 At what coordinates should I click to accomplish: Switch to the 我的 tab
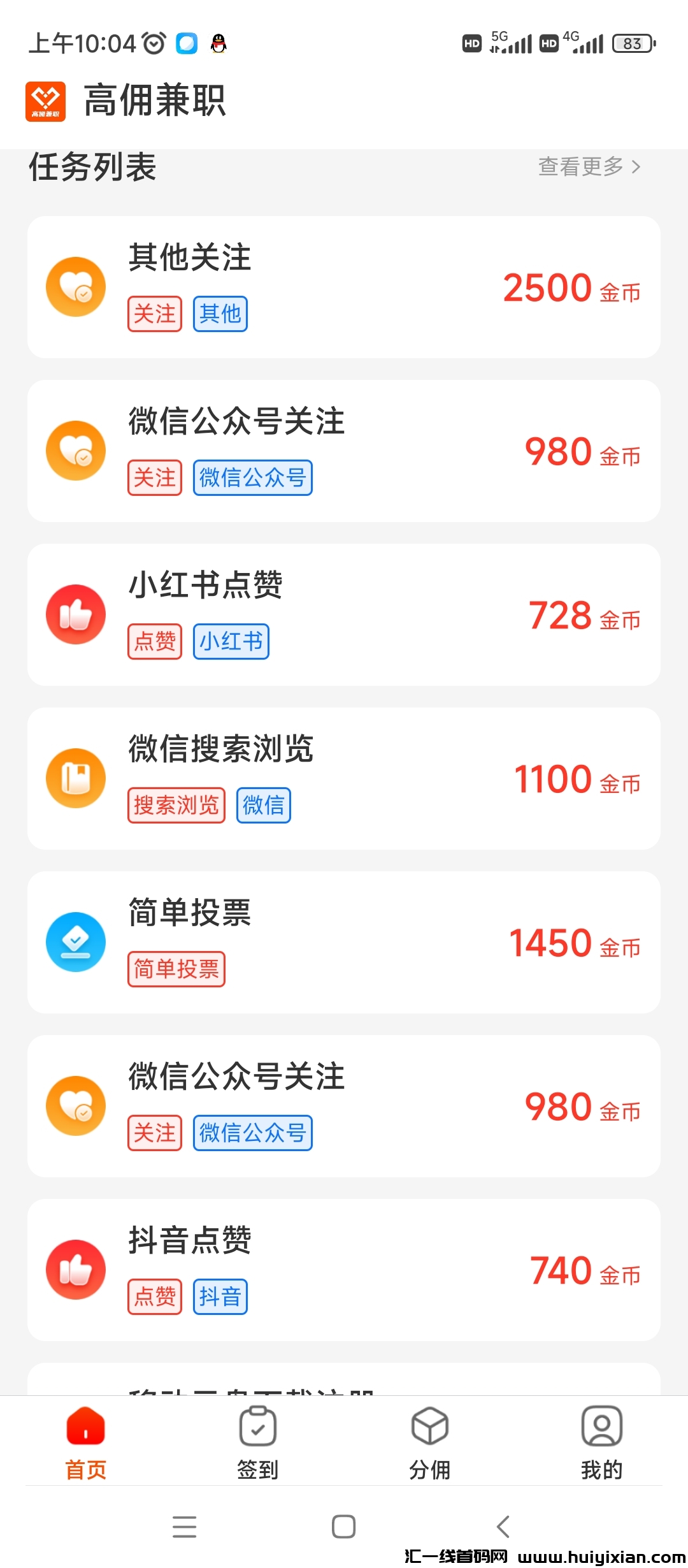[601, 1441]
